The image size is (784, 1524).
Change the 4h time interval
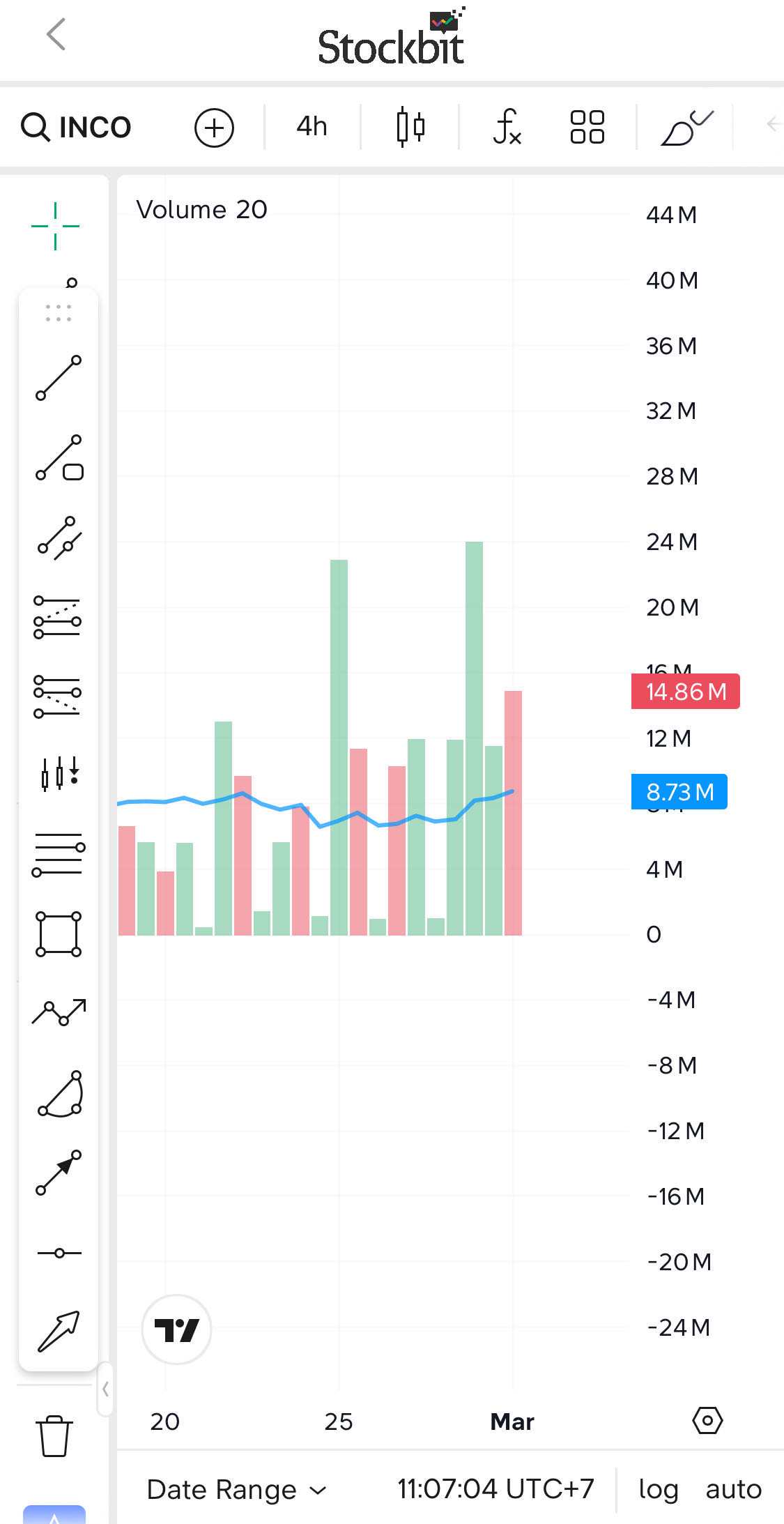(312, 127)
